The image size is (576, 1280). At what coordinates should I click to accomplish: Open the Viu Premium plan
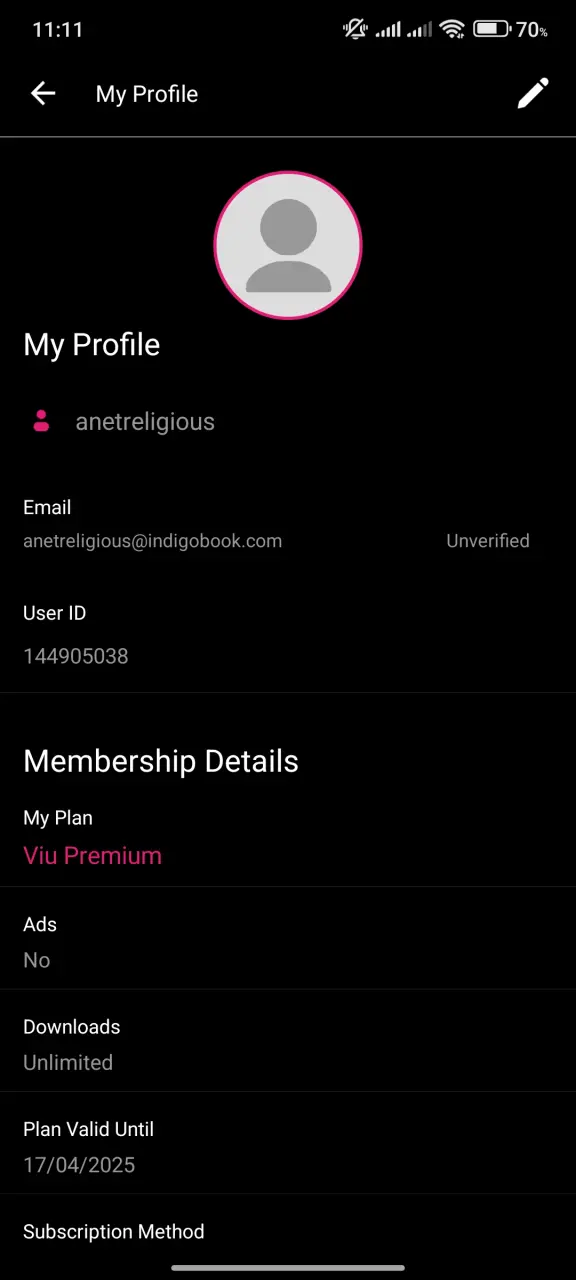coord(92,856)
